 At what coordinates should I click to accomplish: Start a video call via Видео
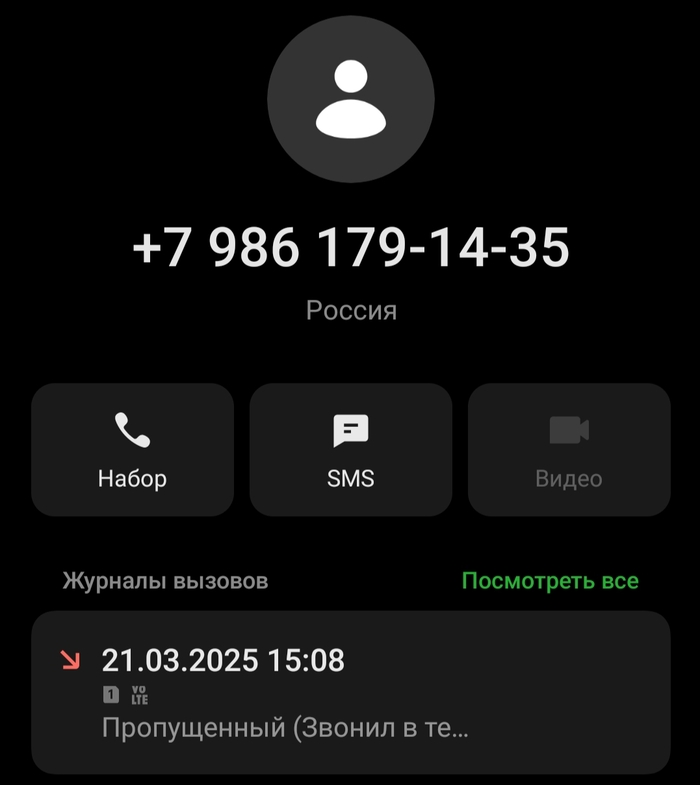[x=568, y=449]
